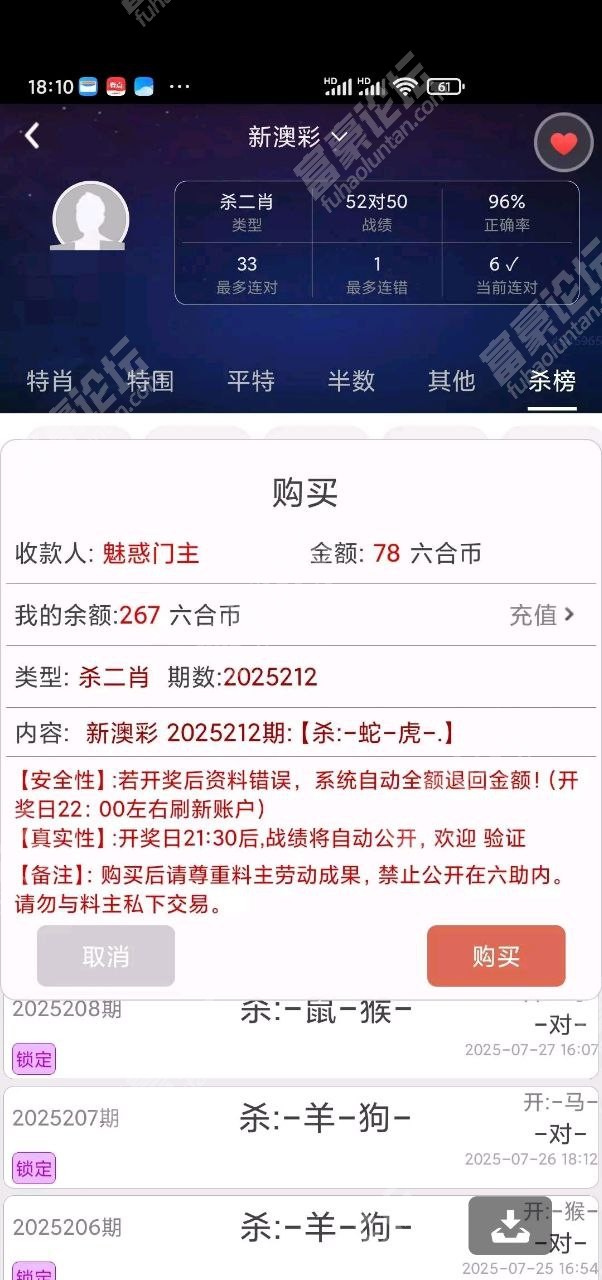Open the 新澳彩 lottery dropdown
The height and width of the screenshot is (1280, 602).
298,137
